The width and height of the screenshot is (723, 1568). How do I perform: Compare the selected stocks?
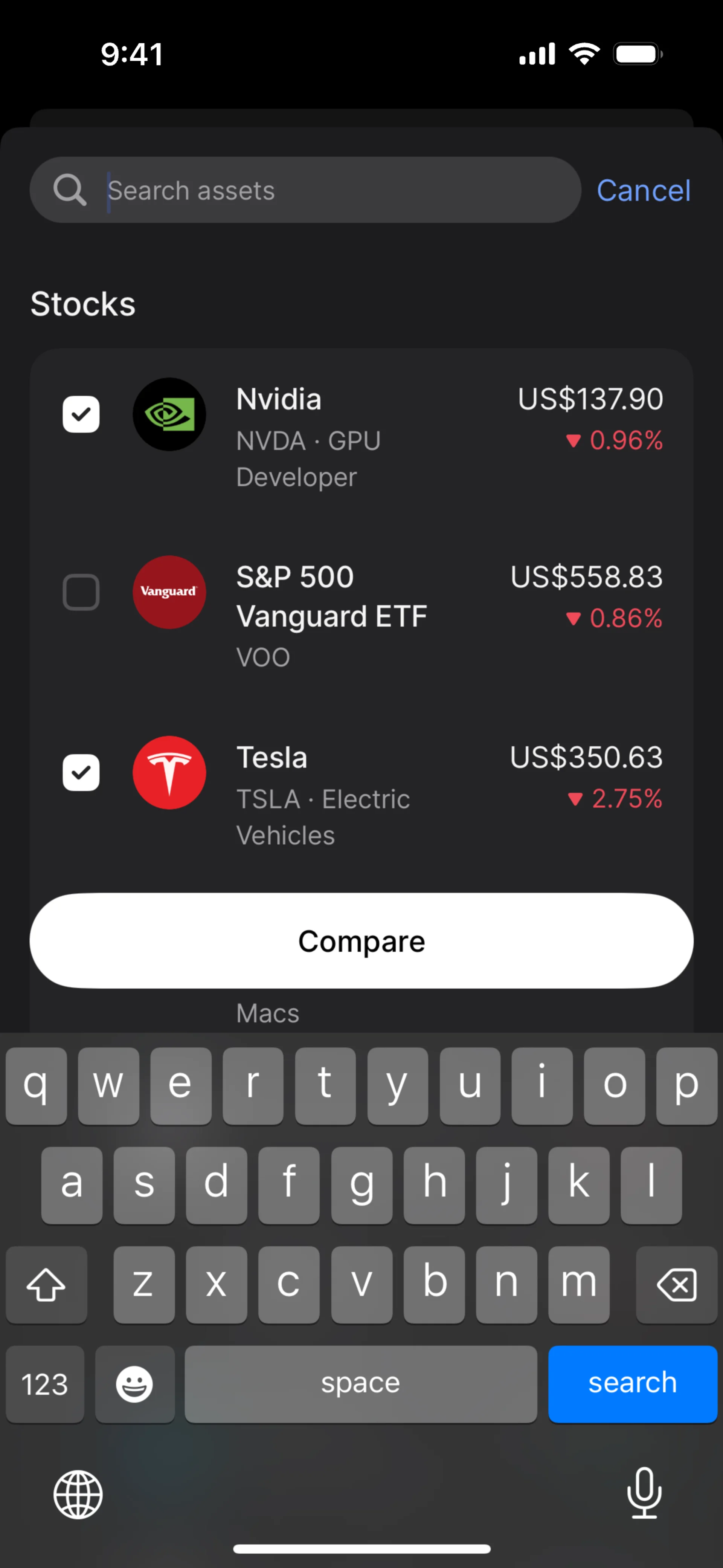coord(361,940)
